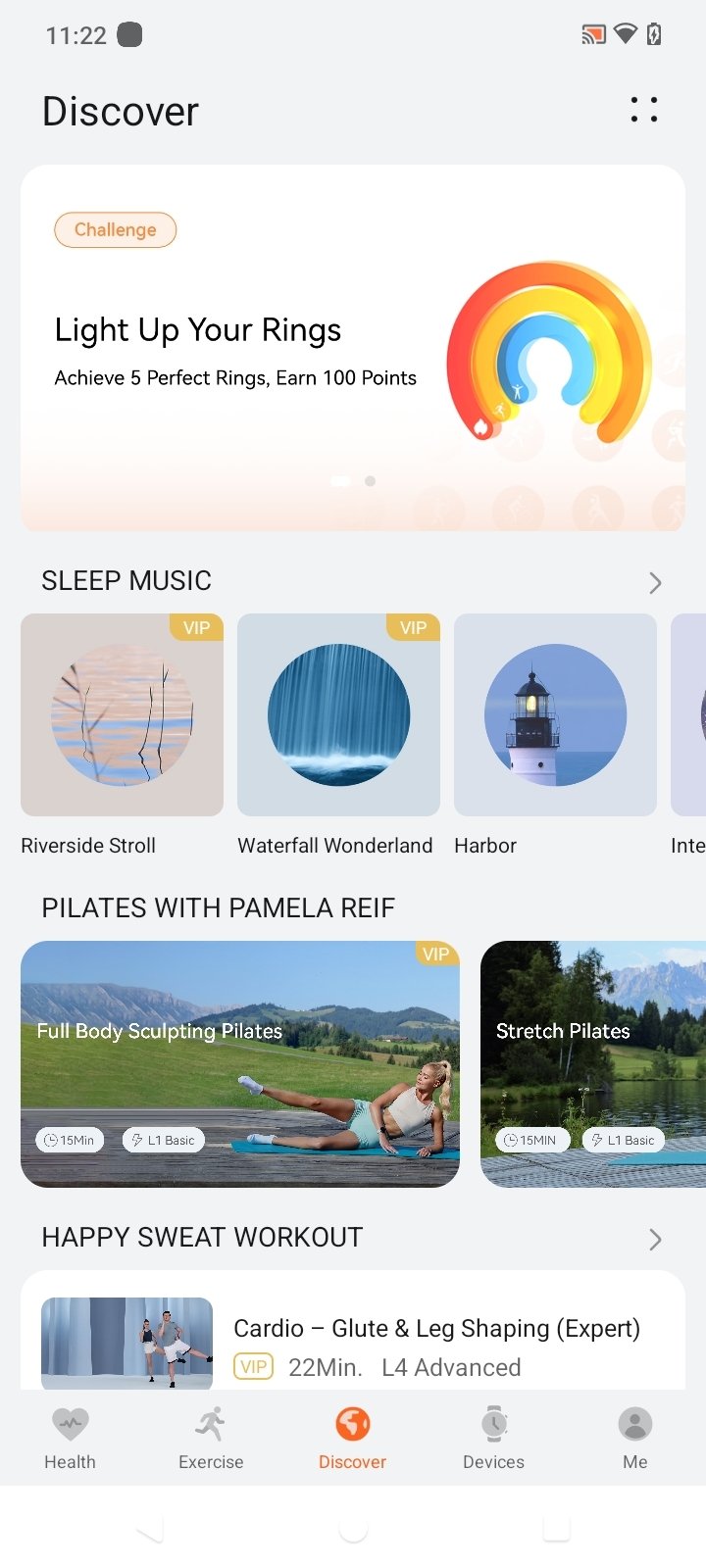This screenshot has height=1568, width=706.
Task: Open the Stretch Pilates workout
Action: coord(593,1064)
